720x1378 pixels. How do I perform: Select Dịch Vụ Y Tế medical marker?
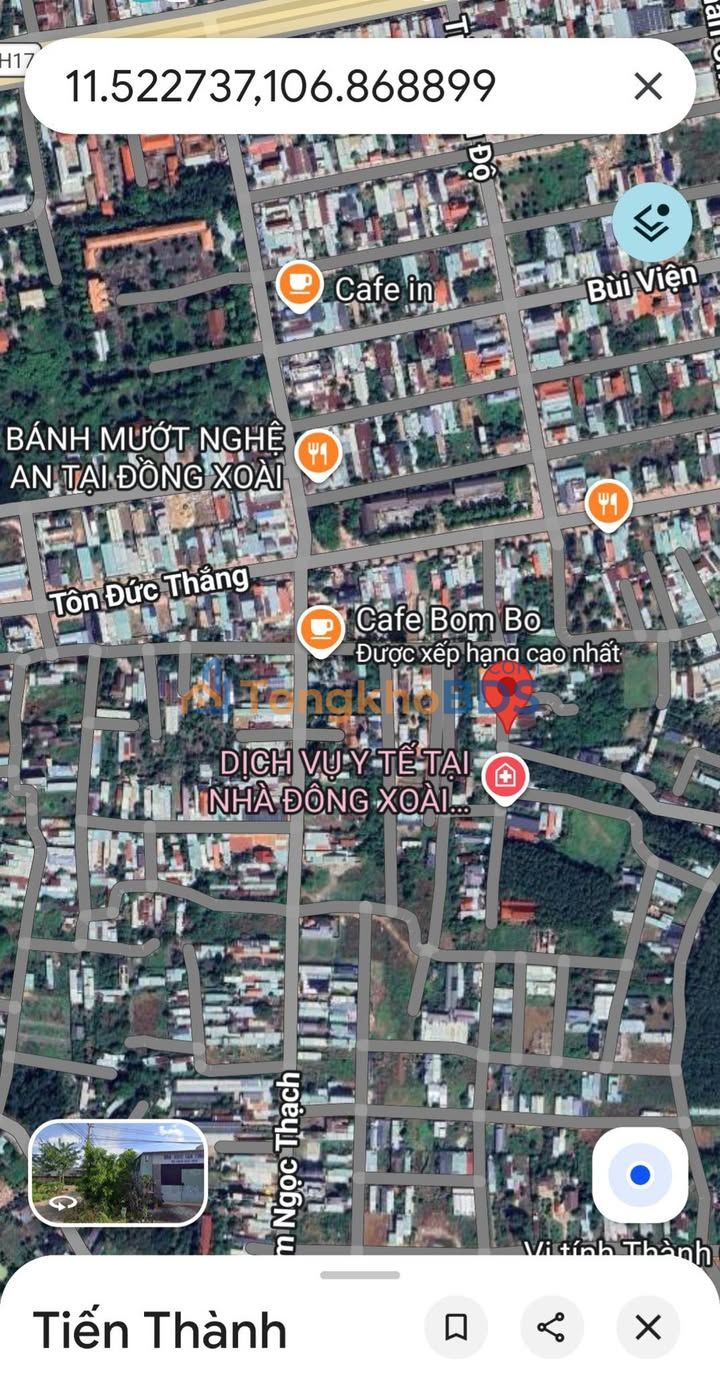(x=506, y=776)
